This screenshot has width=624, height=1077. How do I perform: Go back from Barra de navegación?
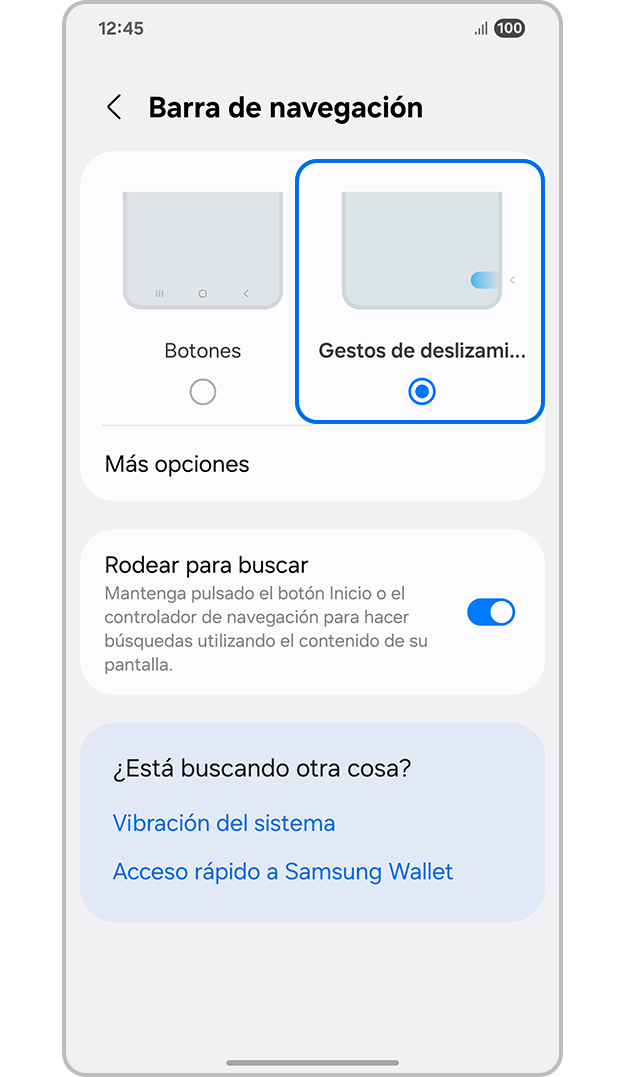tap(114, 108)
